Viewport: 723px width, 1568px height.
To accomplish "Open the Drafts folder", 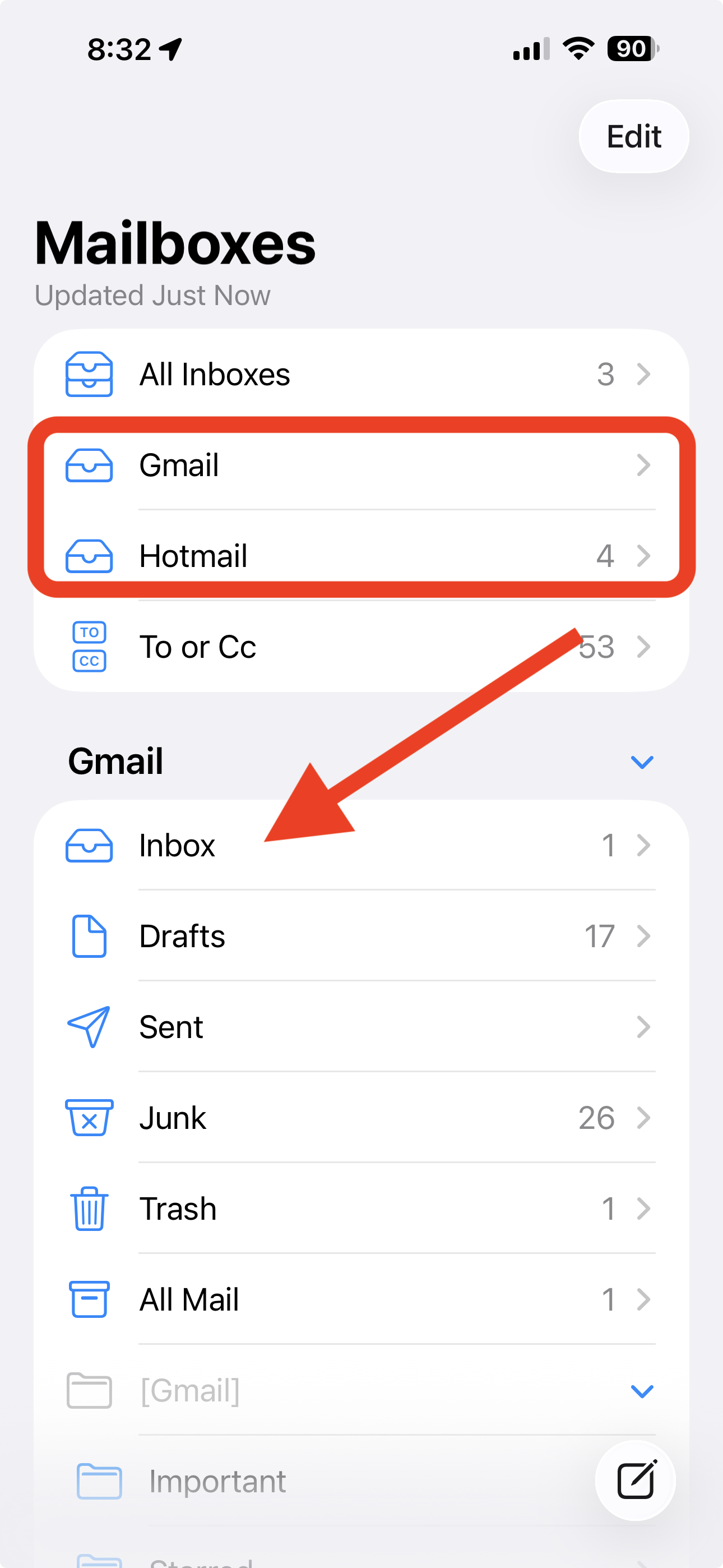I will pyautogui.click(x=360, y=935).
